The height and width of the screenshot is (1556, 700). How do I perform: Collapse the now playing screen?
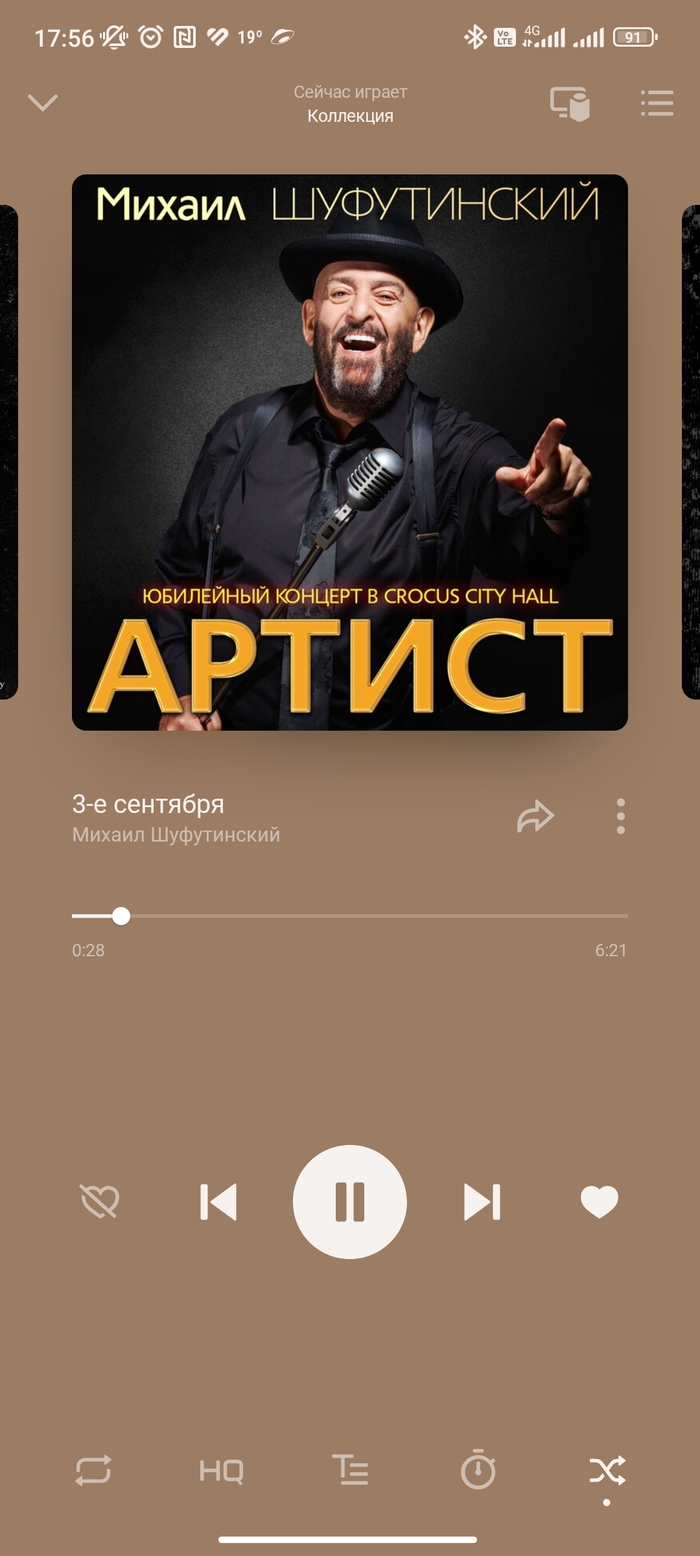pos(43,102)
